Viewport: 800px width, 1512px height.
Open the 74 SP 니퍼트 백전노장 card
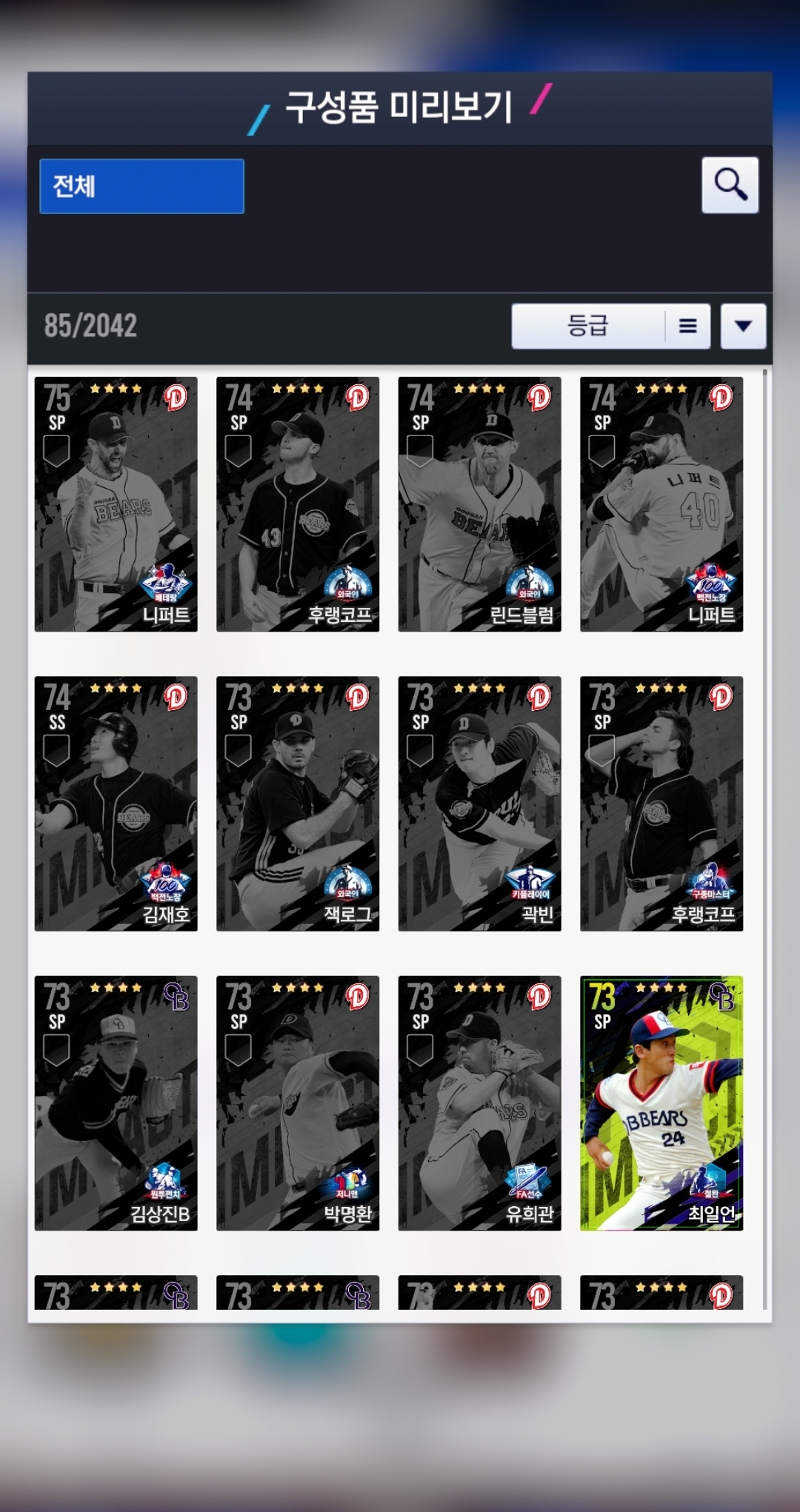pyautogui.click(x=661, y=504)
